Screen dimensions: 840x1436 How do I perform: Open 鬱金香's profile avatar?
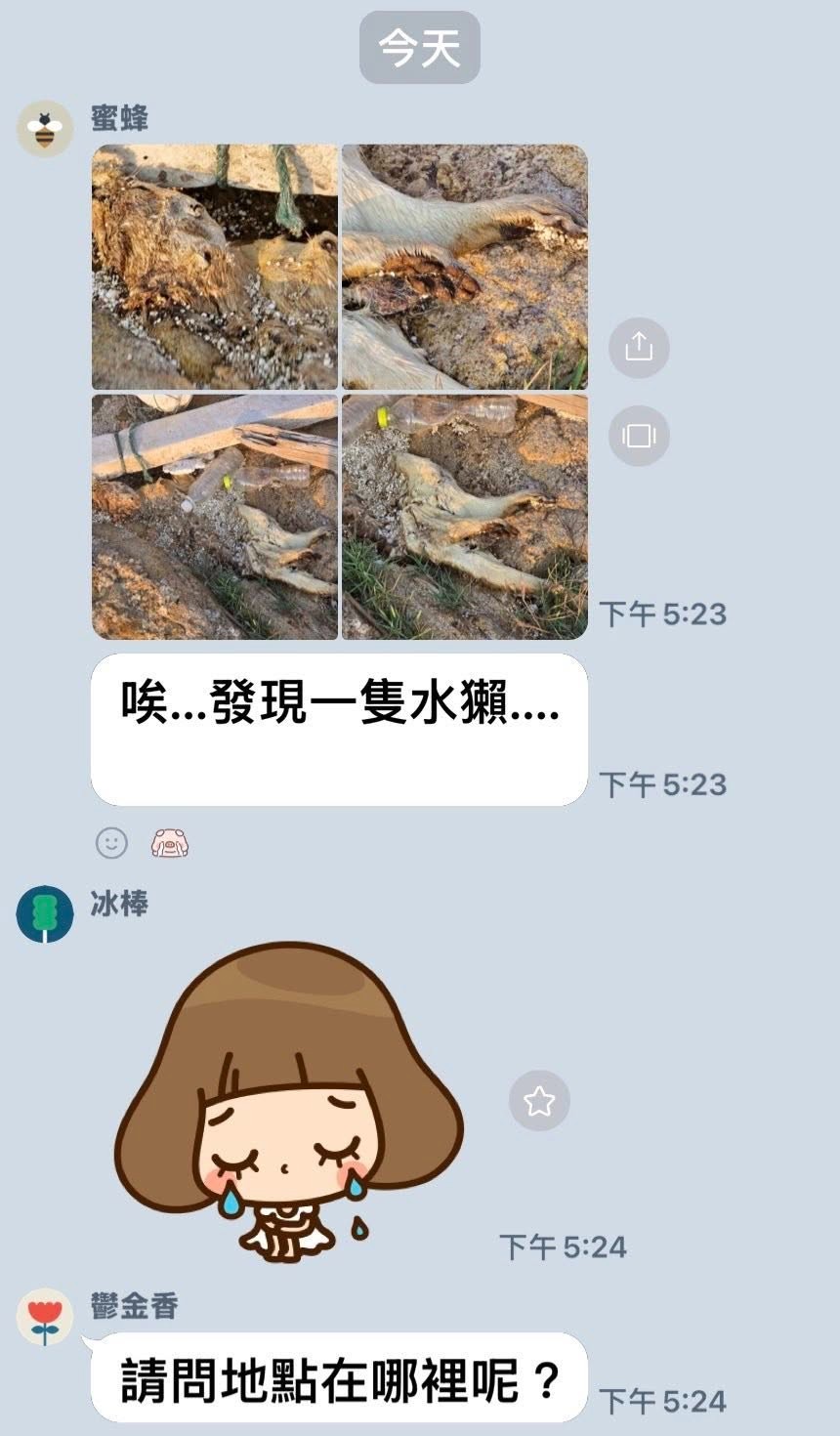(x=45, y=1316)
